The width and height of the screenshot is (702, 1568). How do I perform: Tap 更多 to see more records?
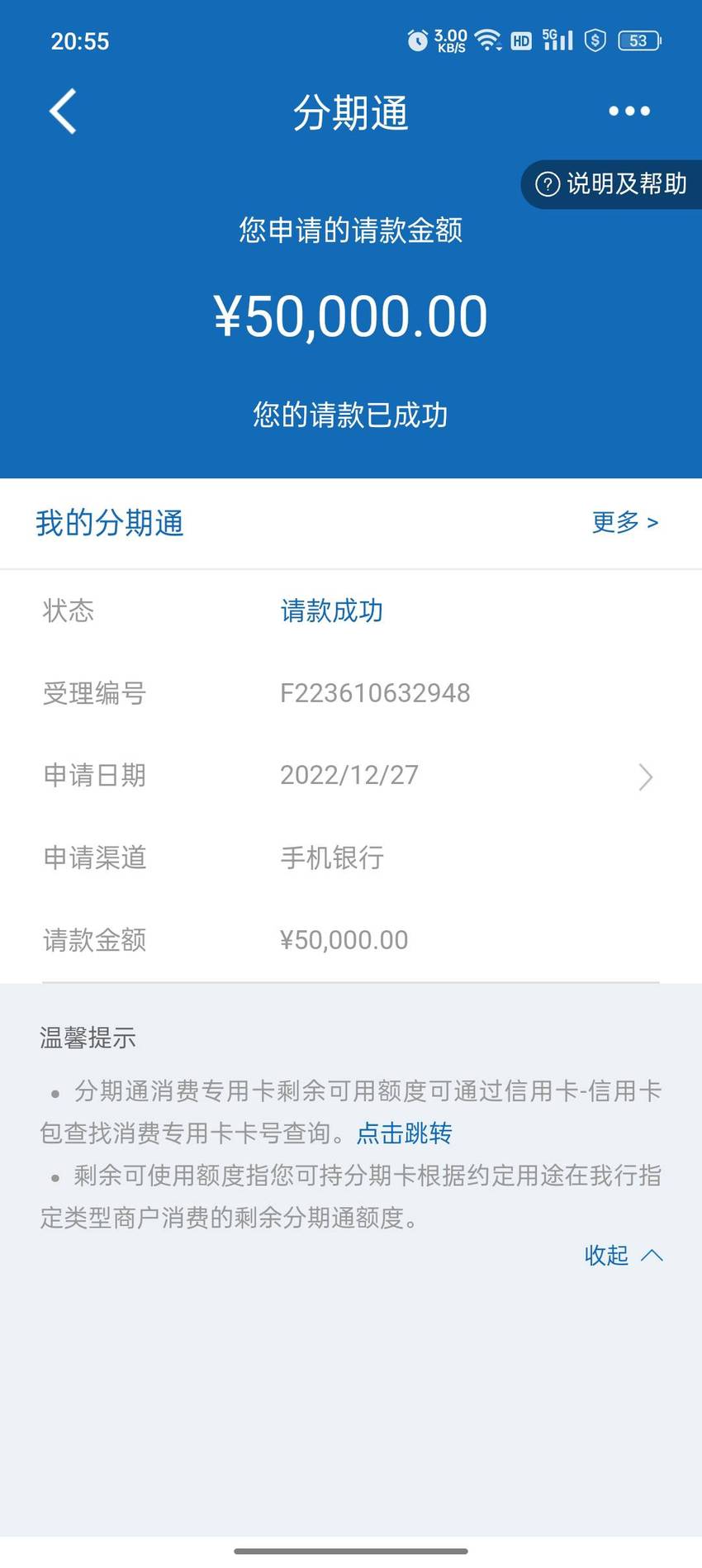point(625,522)
